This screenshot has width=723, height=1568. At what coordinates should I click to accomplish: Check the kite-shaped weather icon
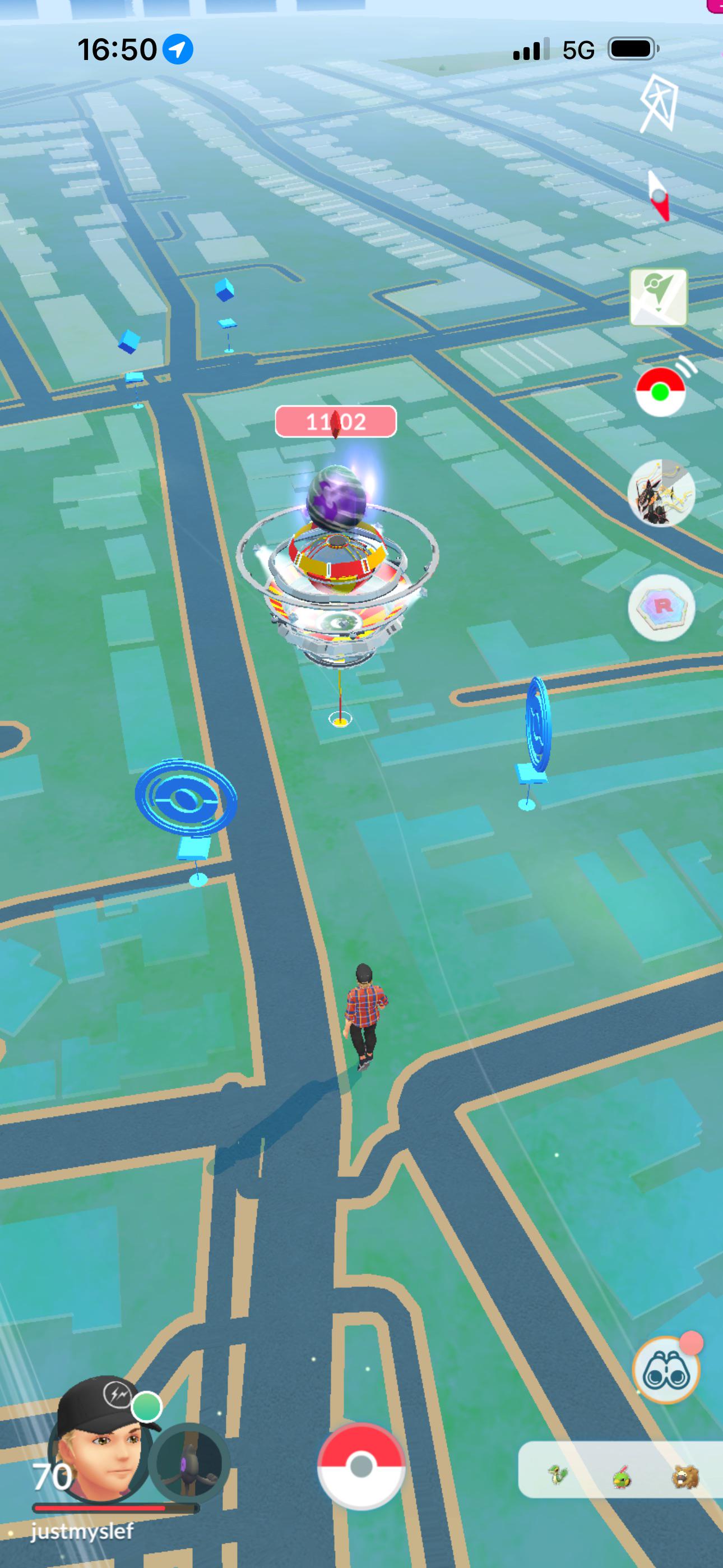point(659,103)
